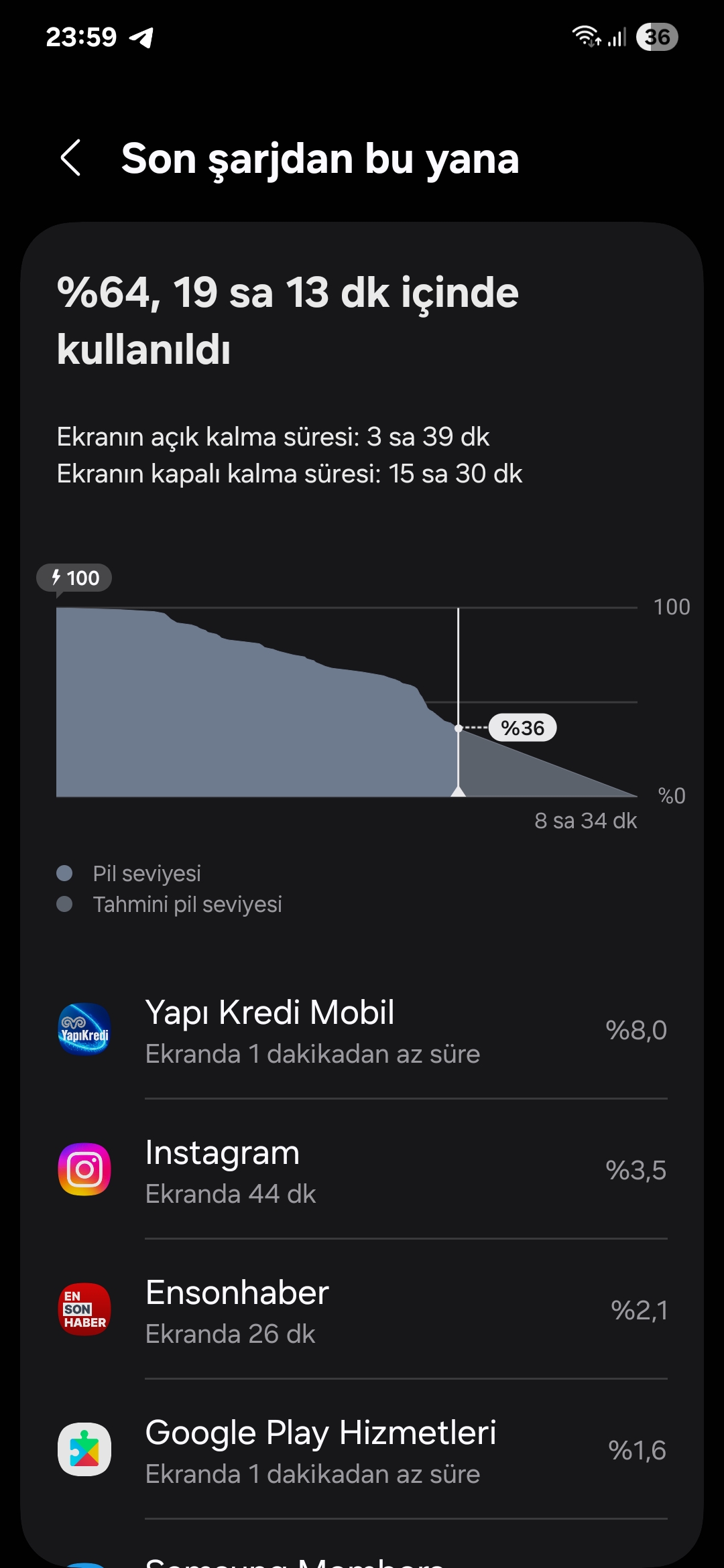The height and width of the screenshot is (1568, 724).
Task: Open Instagram battery usage details
Action: [x=362, y=1169]
